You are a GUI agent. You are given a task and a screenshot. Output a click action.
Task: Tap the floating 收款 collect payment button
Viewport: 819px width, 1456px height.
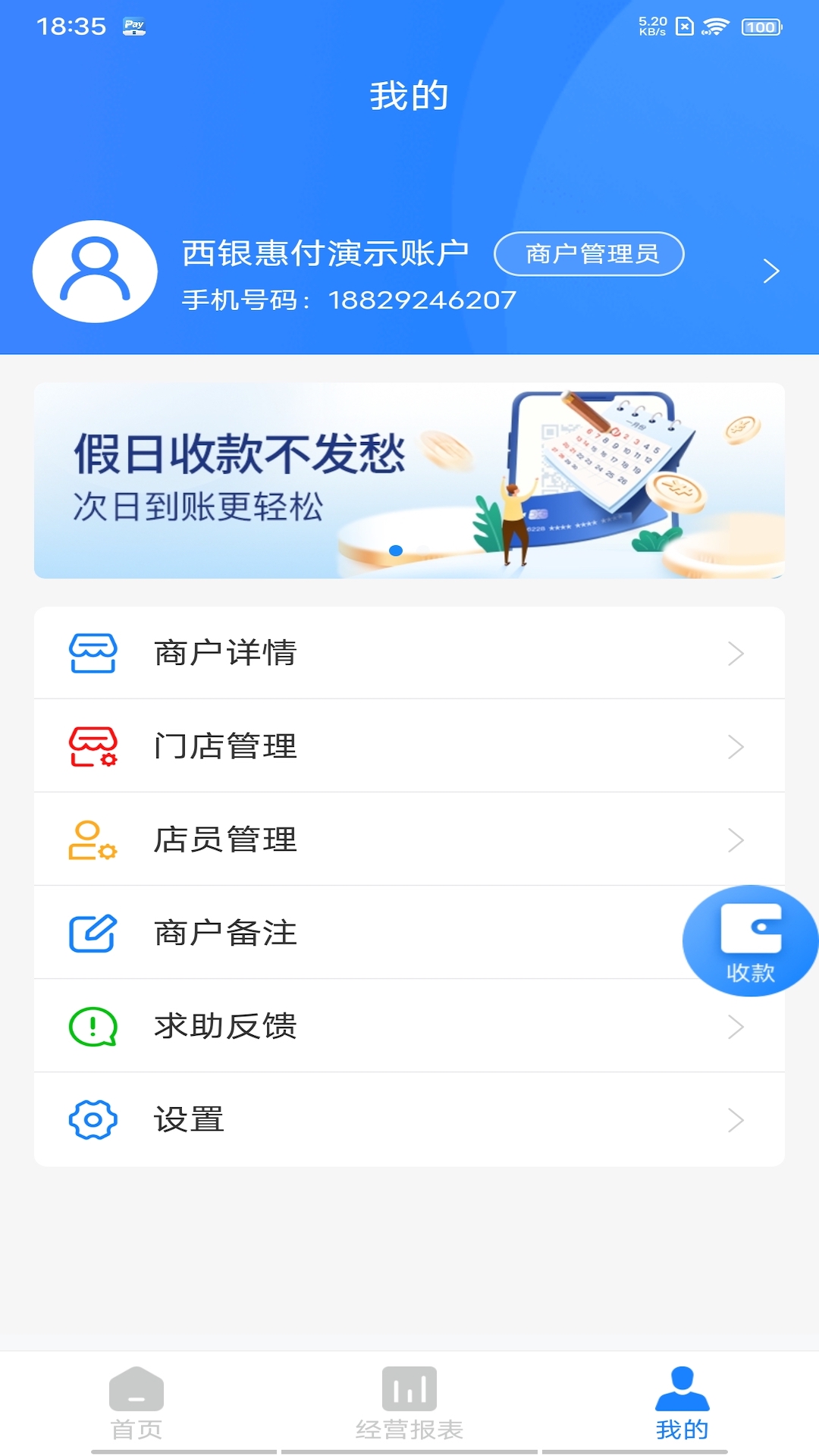750,940
